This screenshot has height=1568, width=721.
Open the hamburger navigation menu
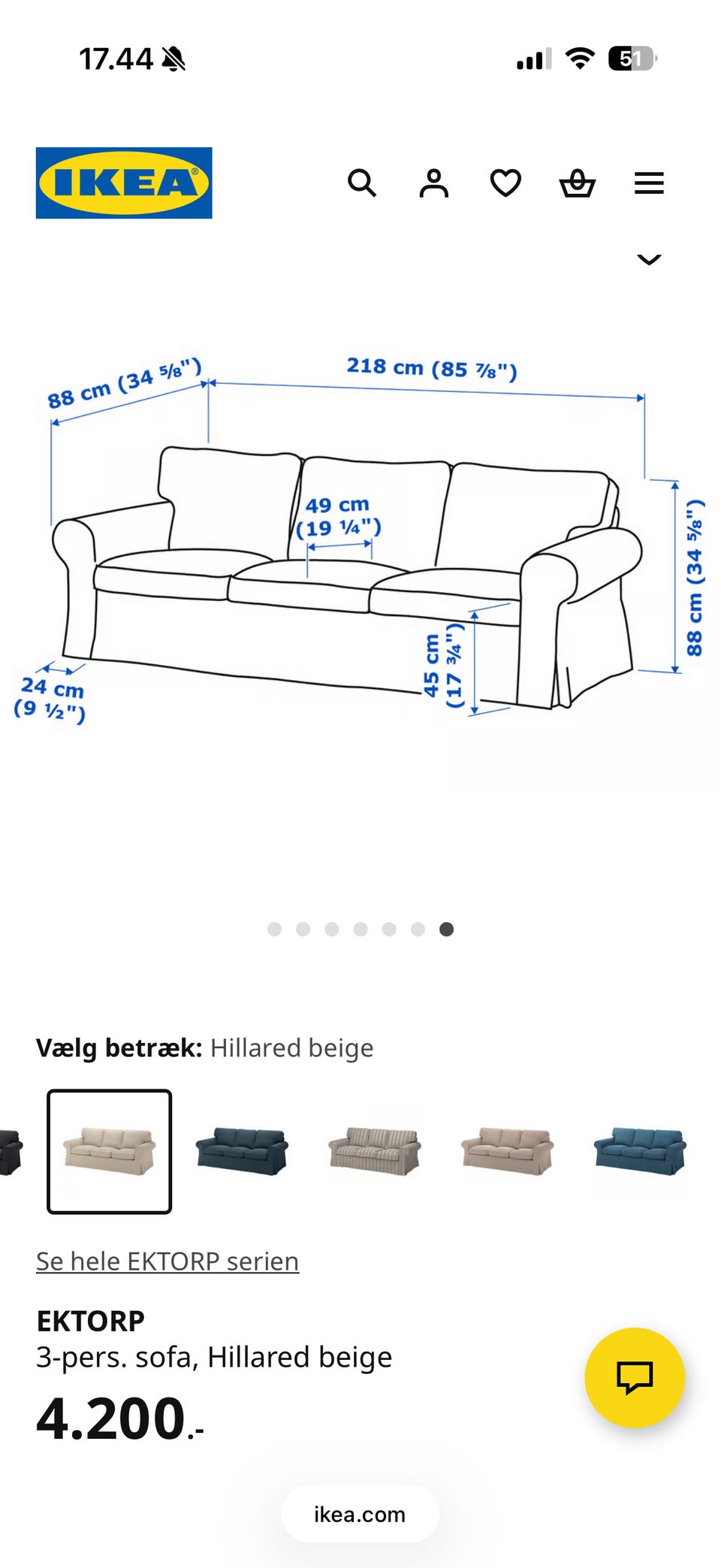click(649, 183)
